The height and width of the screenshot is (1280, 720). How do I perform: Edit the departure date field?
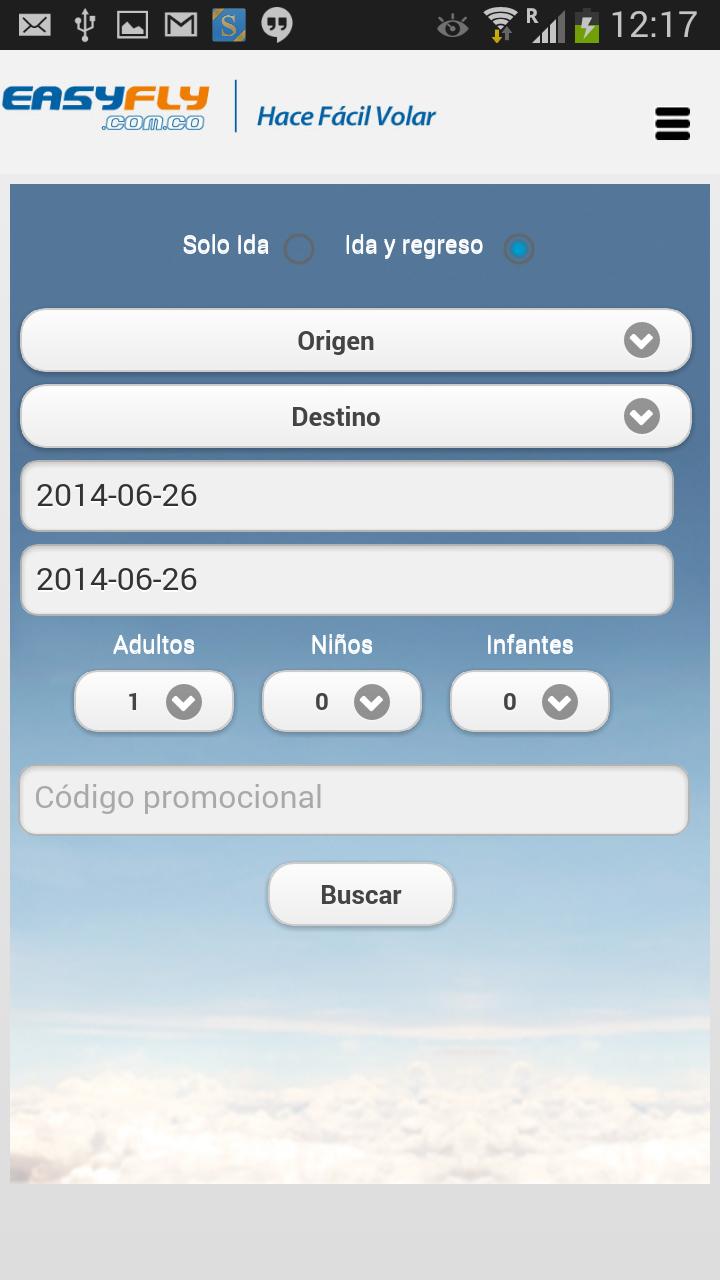pos(346,496)
